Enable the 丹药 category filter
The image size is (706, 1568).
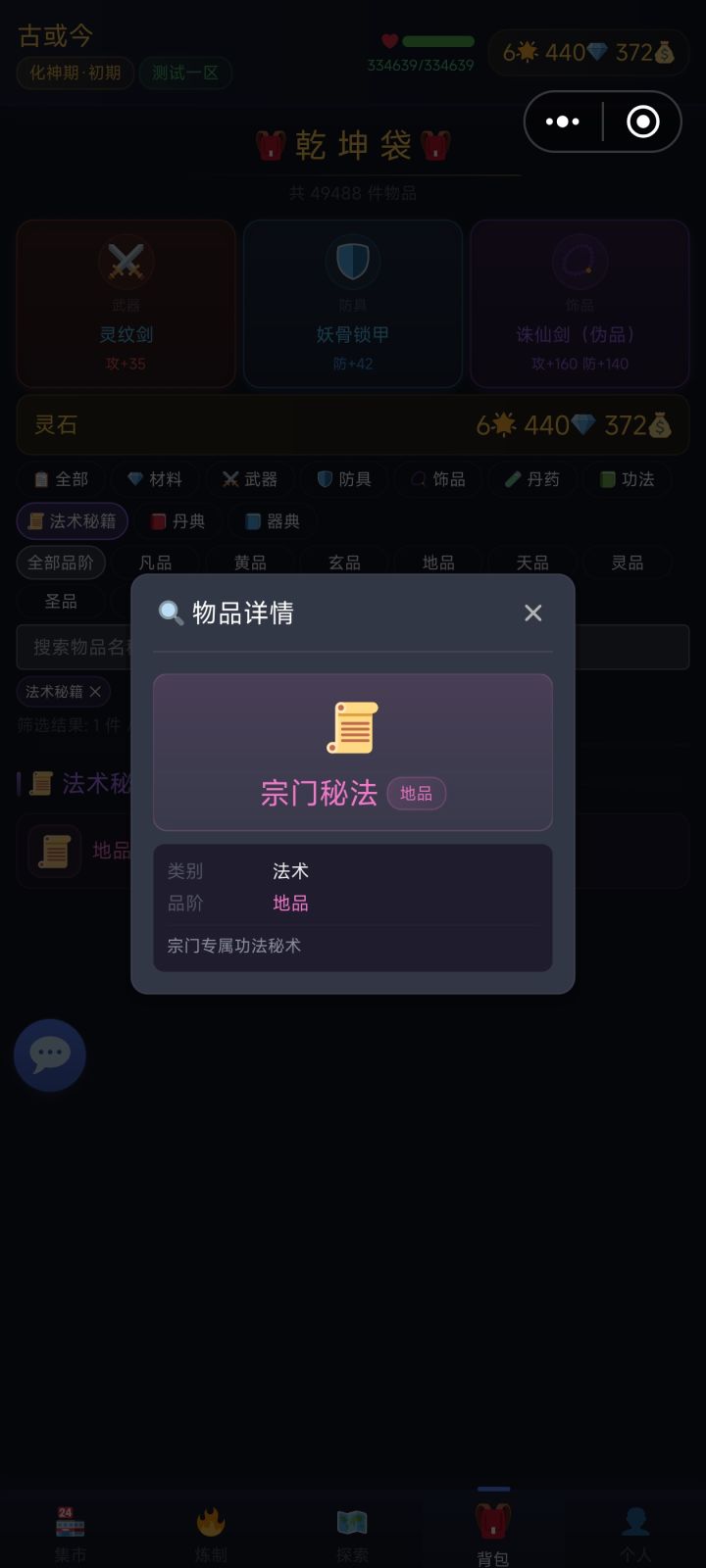531,479
